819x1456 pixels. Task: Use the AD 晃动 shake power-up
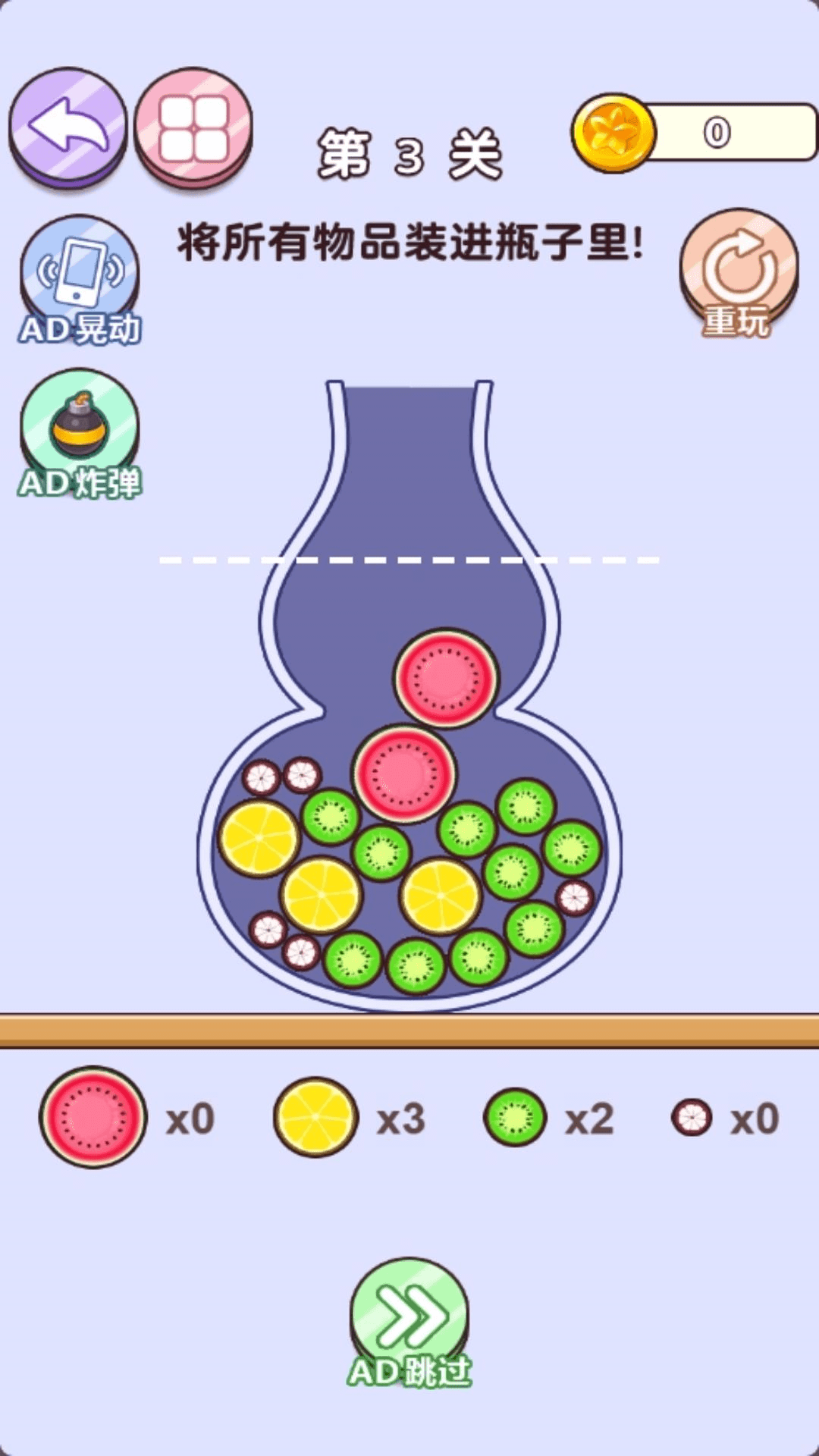pos(80,281)
